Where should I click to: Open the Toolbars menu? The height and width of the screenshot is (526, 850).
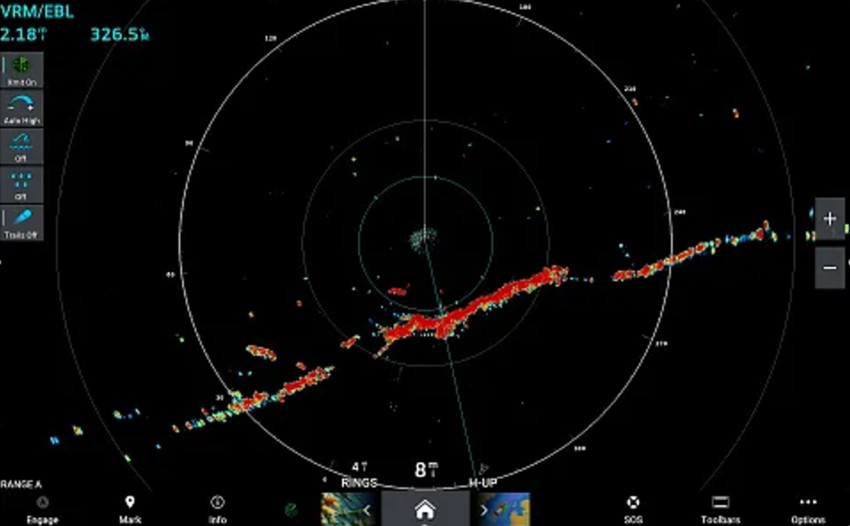[719, 509]
